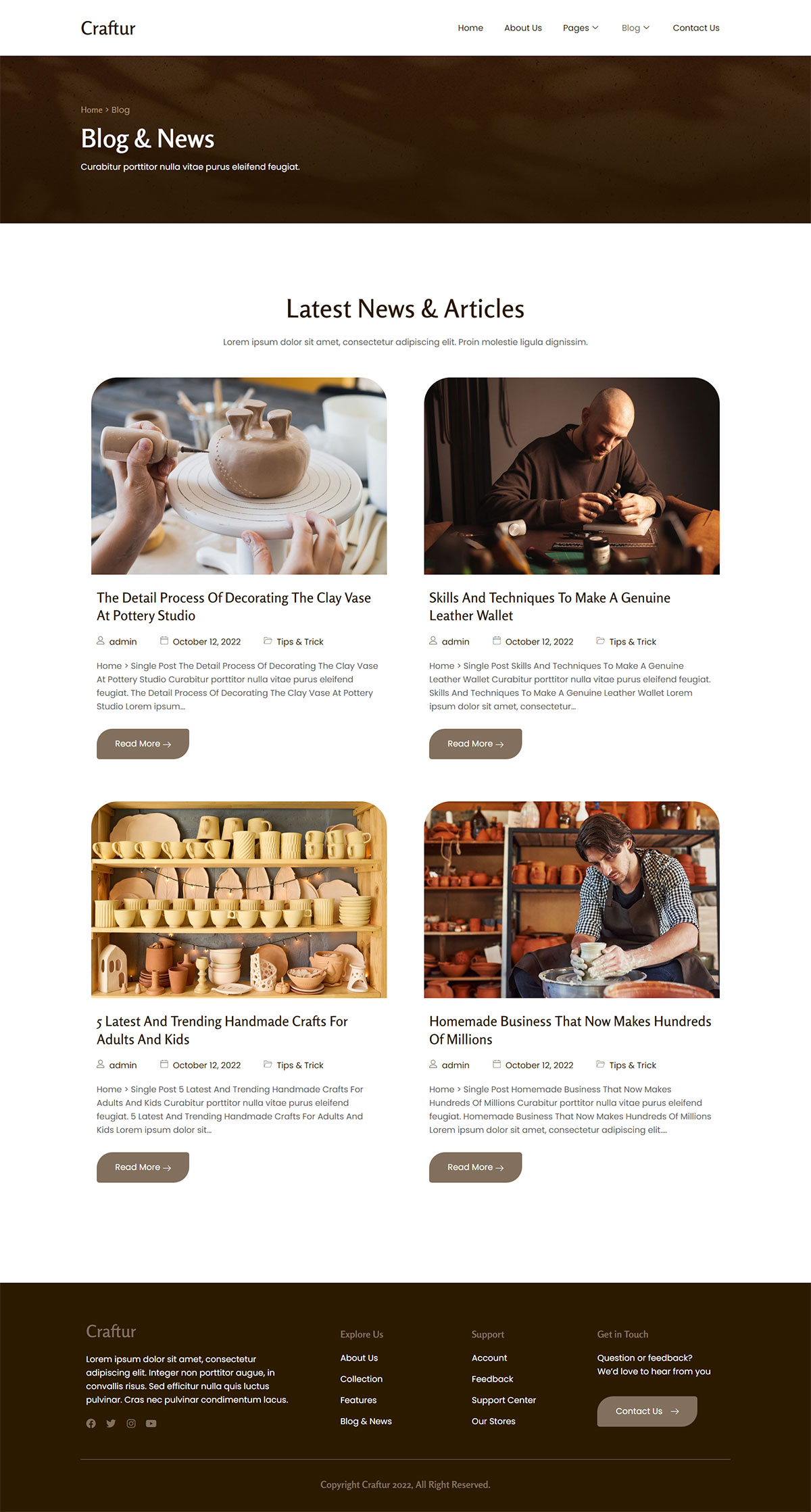Read more about the leather wallet article

click(x=475, y=744)
